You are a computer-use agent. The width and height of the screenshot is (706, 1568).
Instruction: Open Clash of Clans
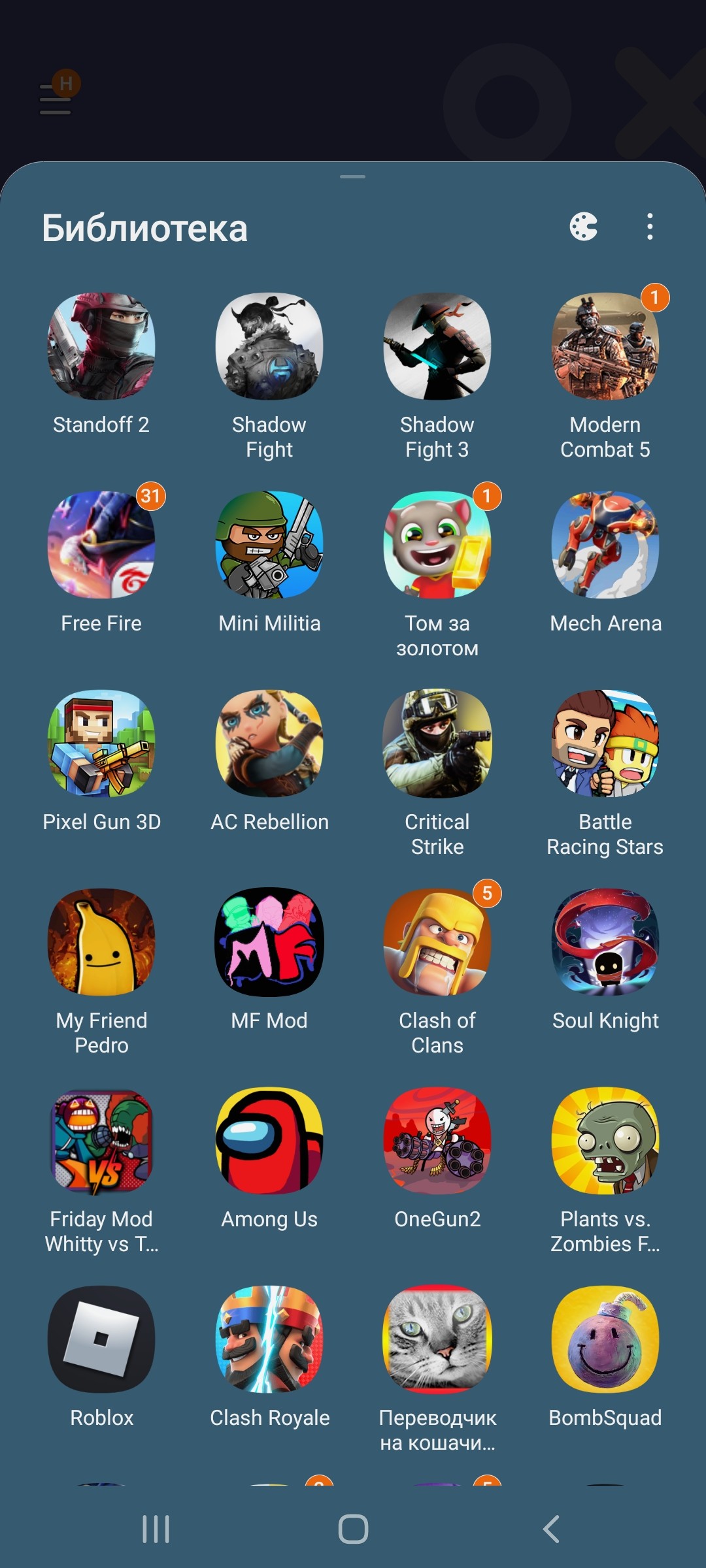pyautogui.click(x=437, y=942)
